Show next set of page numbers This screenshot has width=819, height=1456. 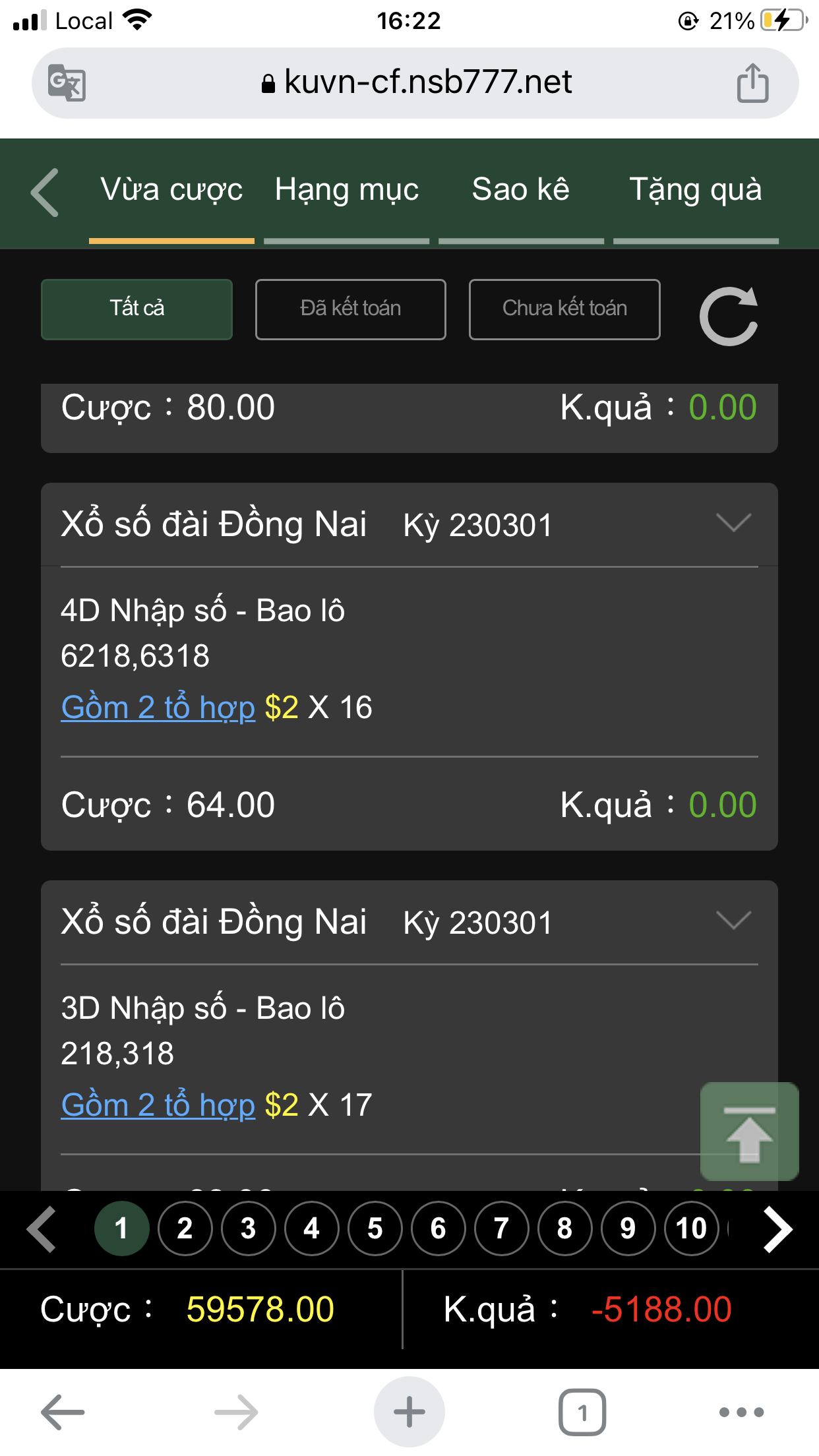point(777,1229)
